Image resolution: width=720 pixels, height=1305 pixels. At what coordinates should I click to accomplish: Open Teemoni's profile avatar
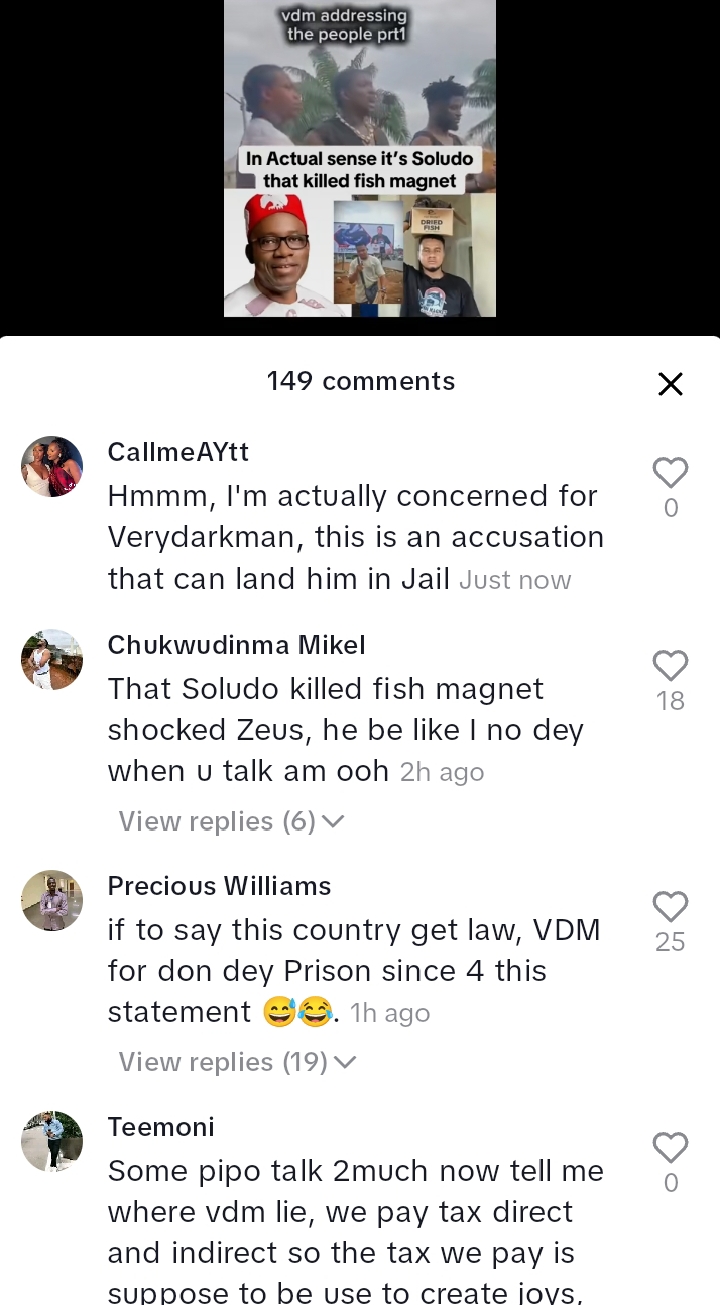coord(52,1142)
